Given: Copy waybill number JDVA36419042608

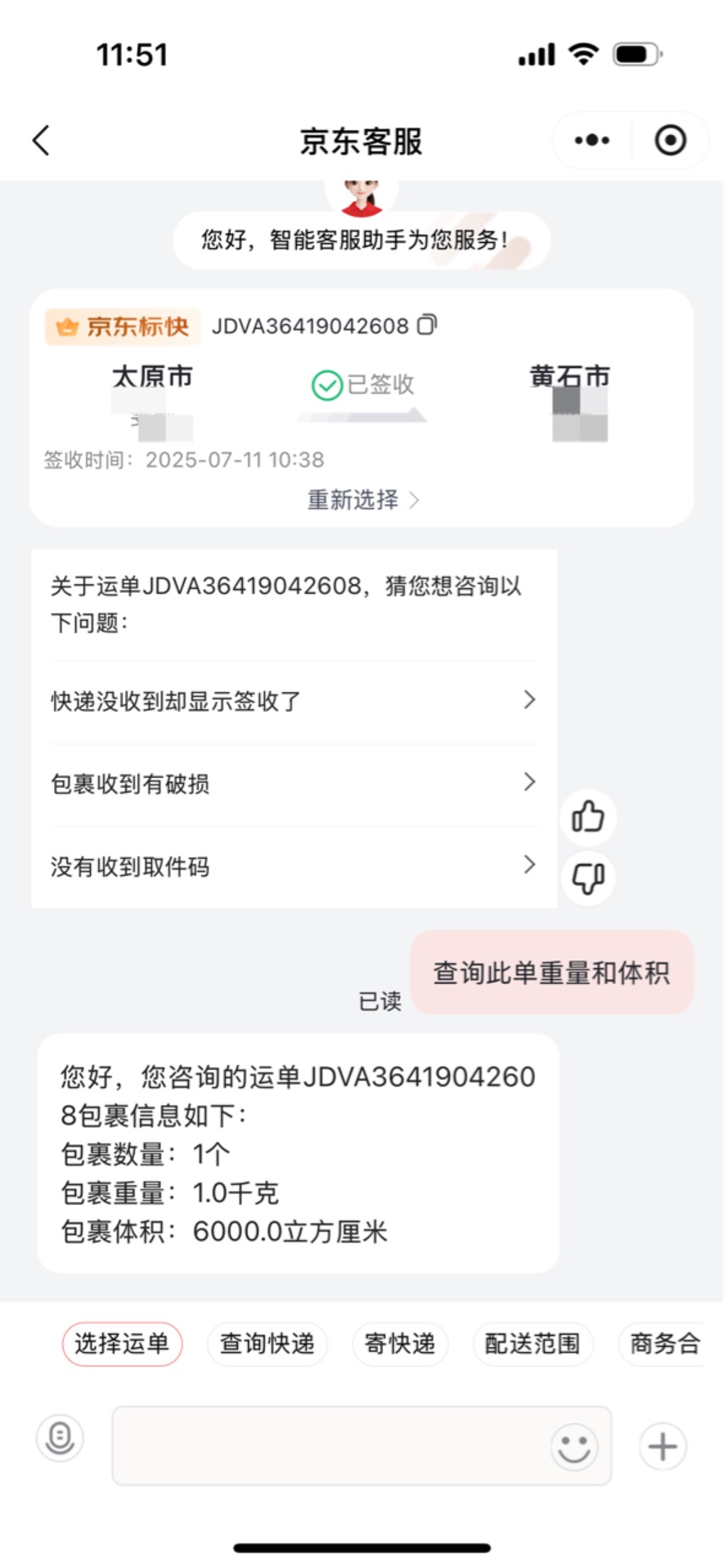Looking at the screenshot, I should click(427, 325).
